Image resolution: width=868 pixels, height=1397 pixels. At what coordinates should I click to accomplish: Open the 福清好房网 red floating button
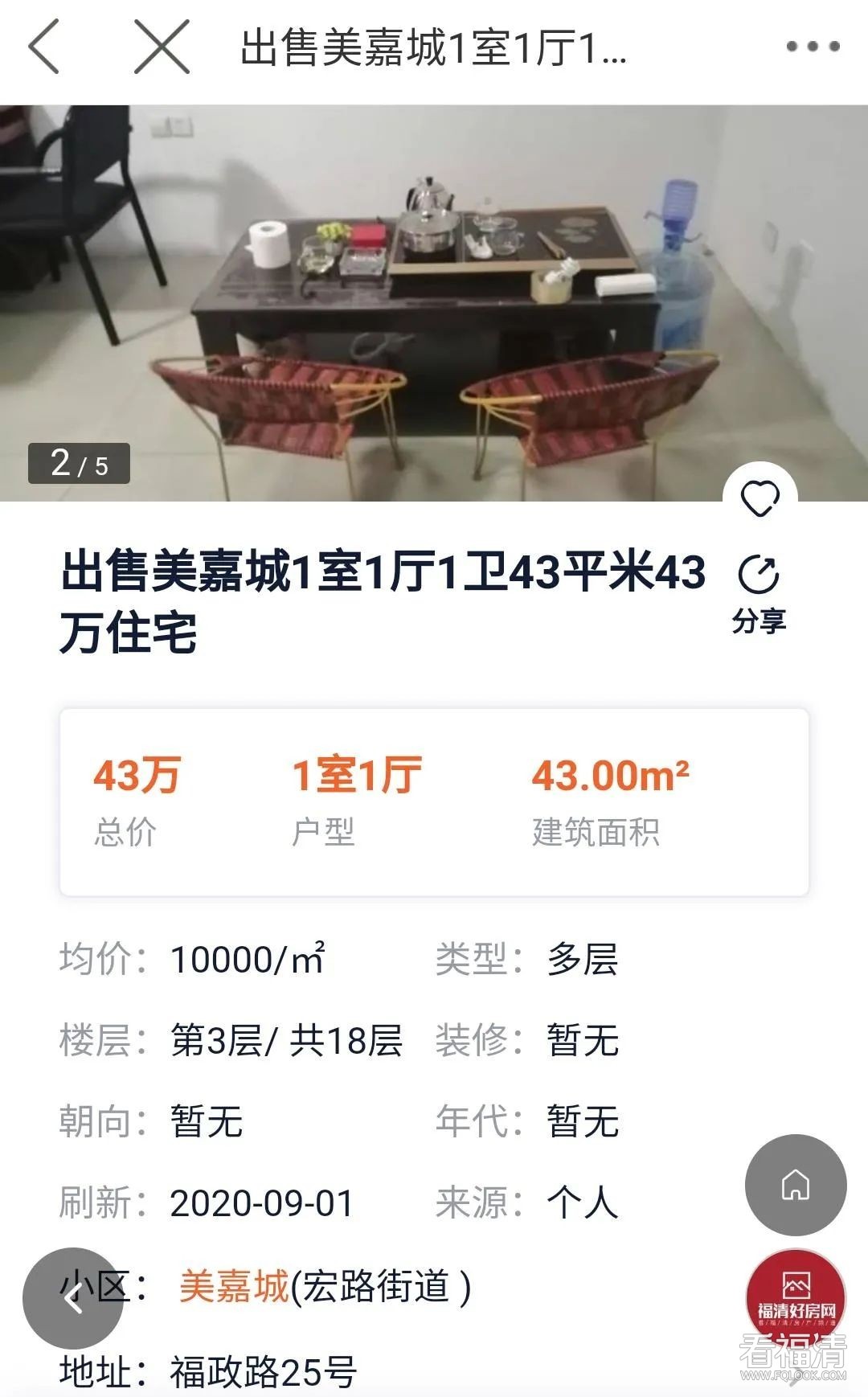click(796, 1297)
